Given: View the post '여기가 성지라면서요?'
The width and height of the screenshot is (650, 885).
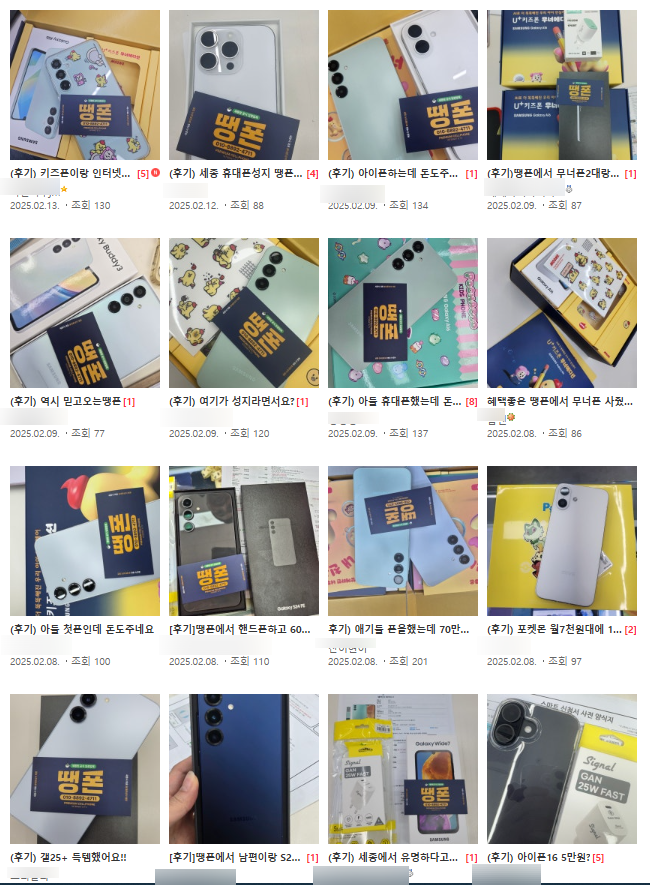Looking at the screenshot, I should tap(232, 401).
